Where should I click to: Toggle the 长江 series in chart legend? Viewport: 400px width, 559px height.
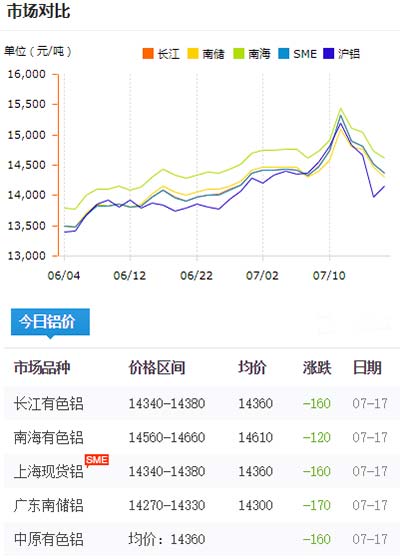click(161, 54)
